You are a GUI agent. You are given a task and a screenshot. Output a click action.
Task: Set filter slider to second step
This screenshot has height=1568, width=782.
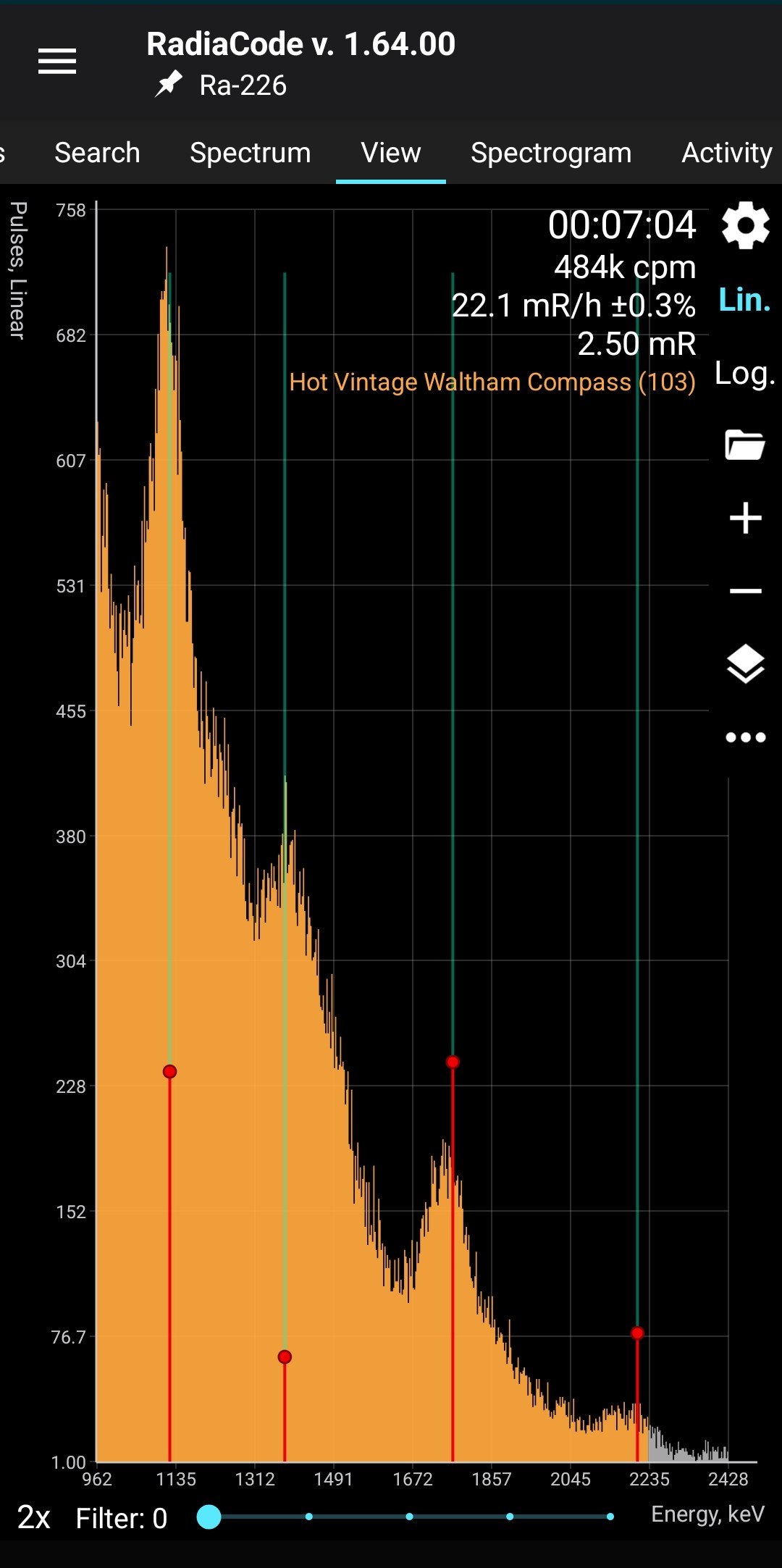[x=309, y=1517]
